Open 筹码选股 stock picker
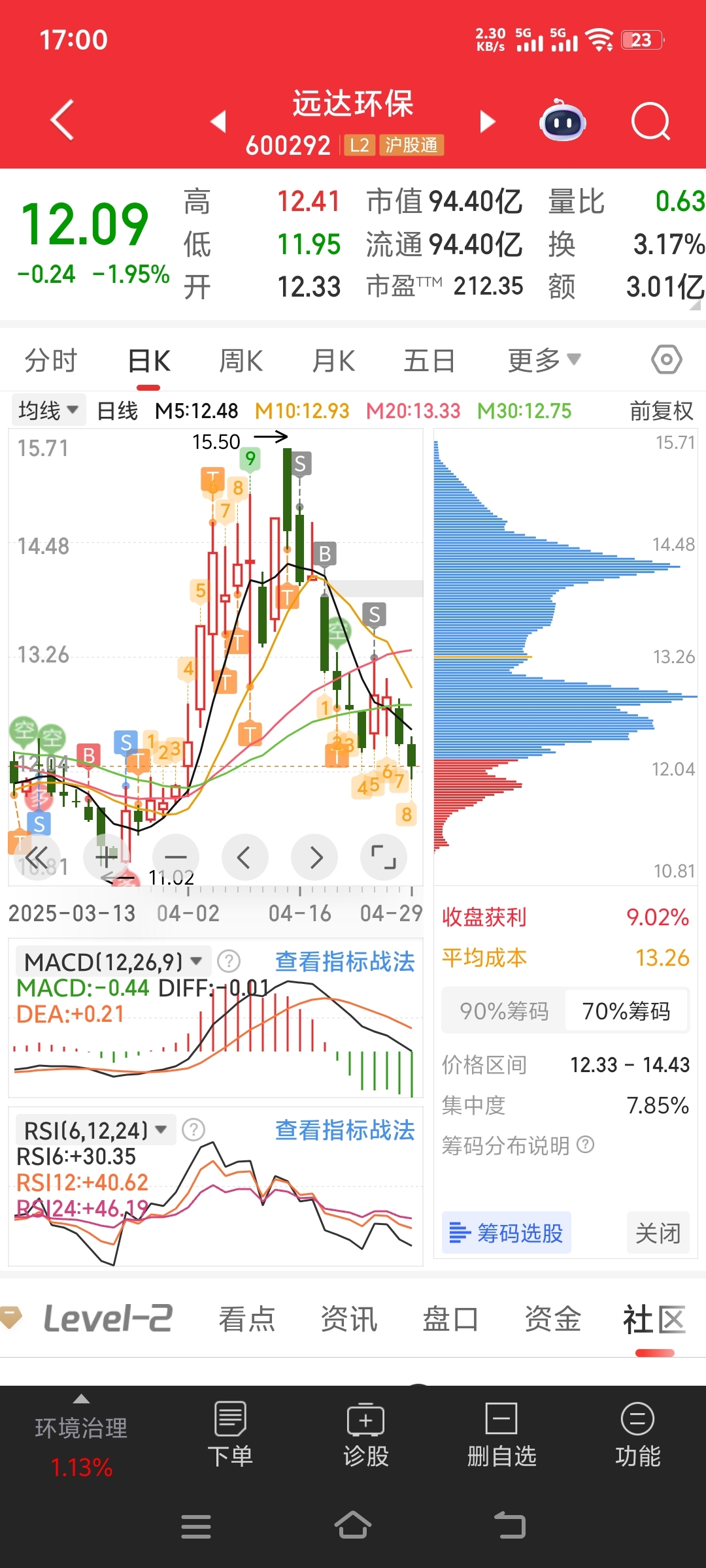The image size is (706, 1568). [507, 1233]
